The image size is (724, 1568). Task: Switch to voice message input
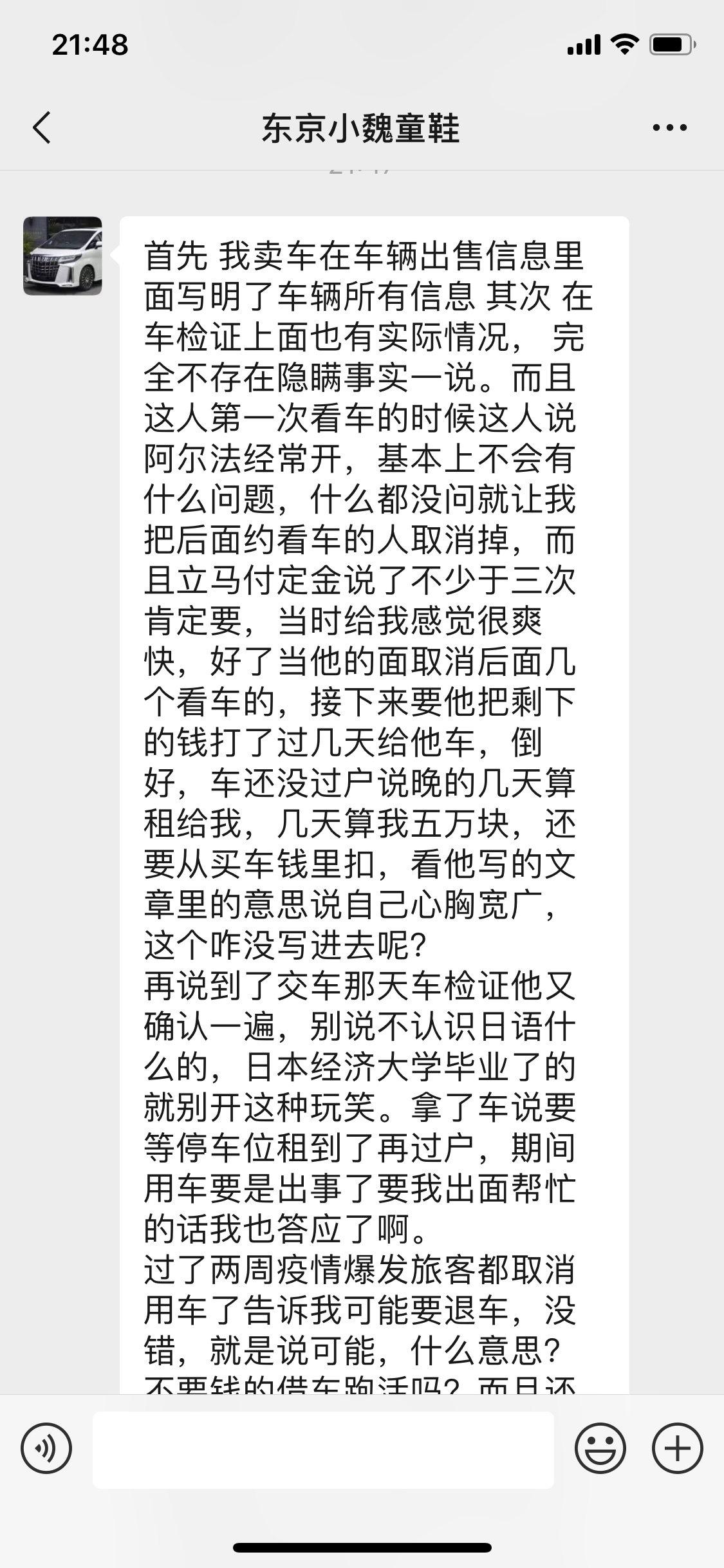tap(46, 1450)
